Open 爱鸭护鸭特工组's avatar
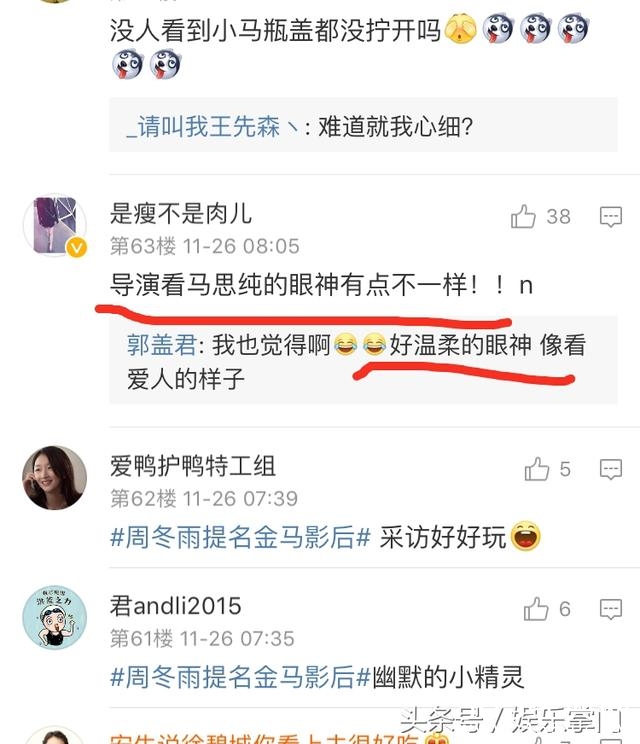640x744 pixels. pos(54,477)
